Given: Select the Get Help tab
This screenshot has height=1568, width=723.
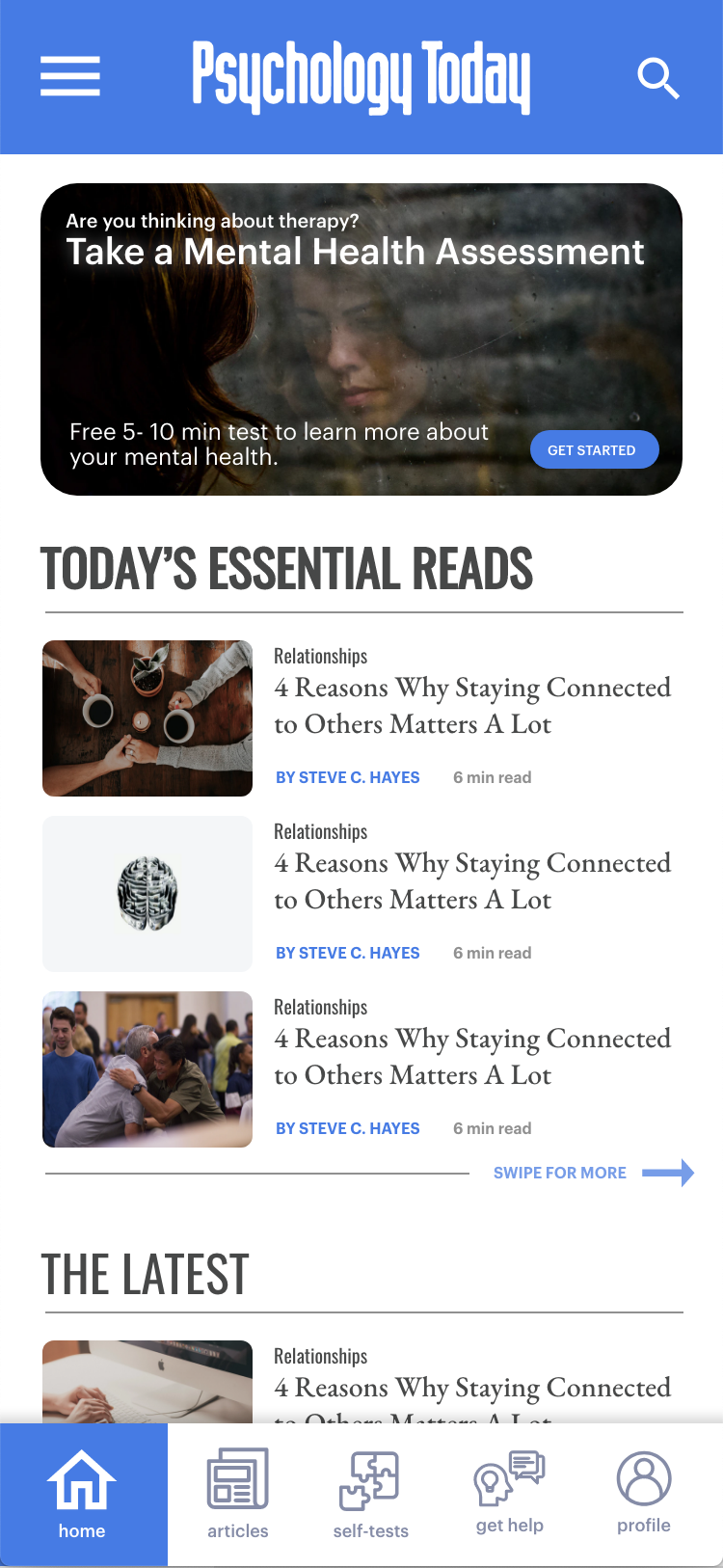Looking at the screenshot, I should click(510, 1495).
